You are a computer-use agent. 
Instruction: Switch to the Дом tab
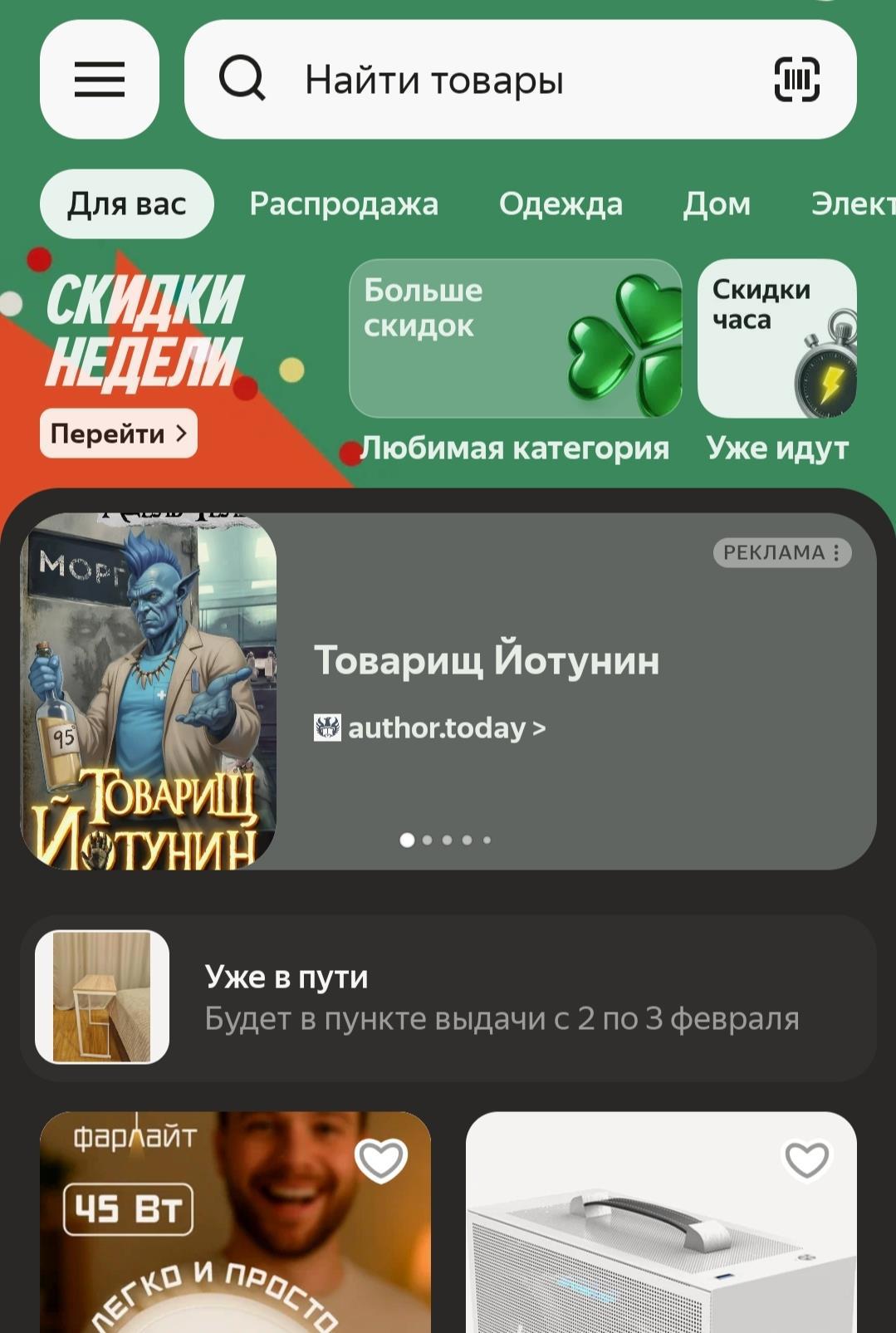(x=716, y=204)
